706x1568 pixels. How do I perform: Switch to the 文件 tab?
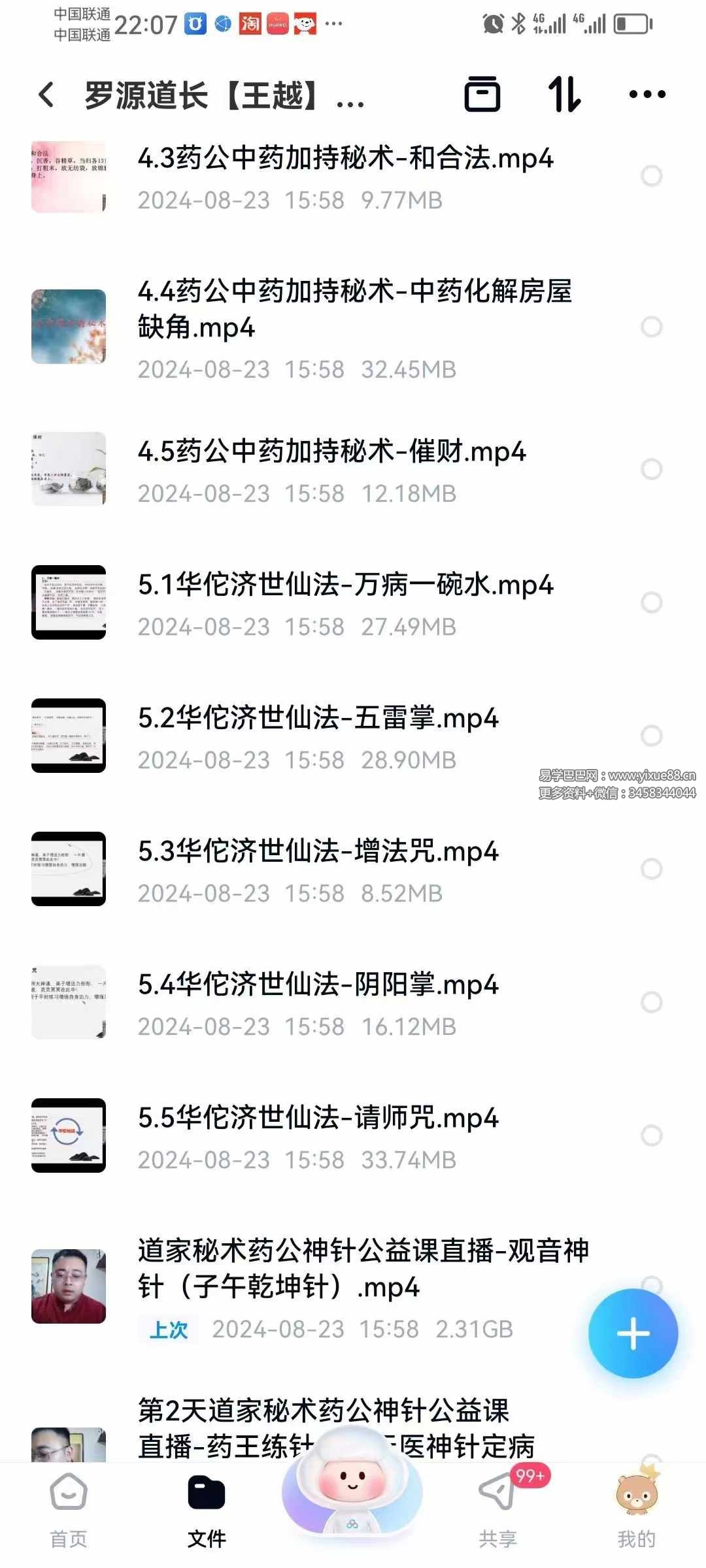click(x=207, y=1500)
